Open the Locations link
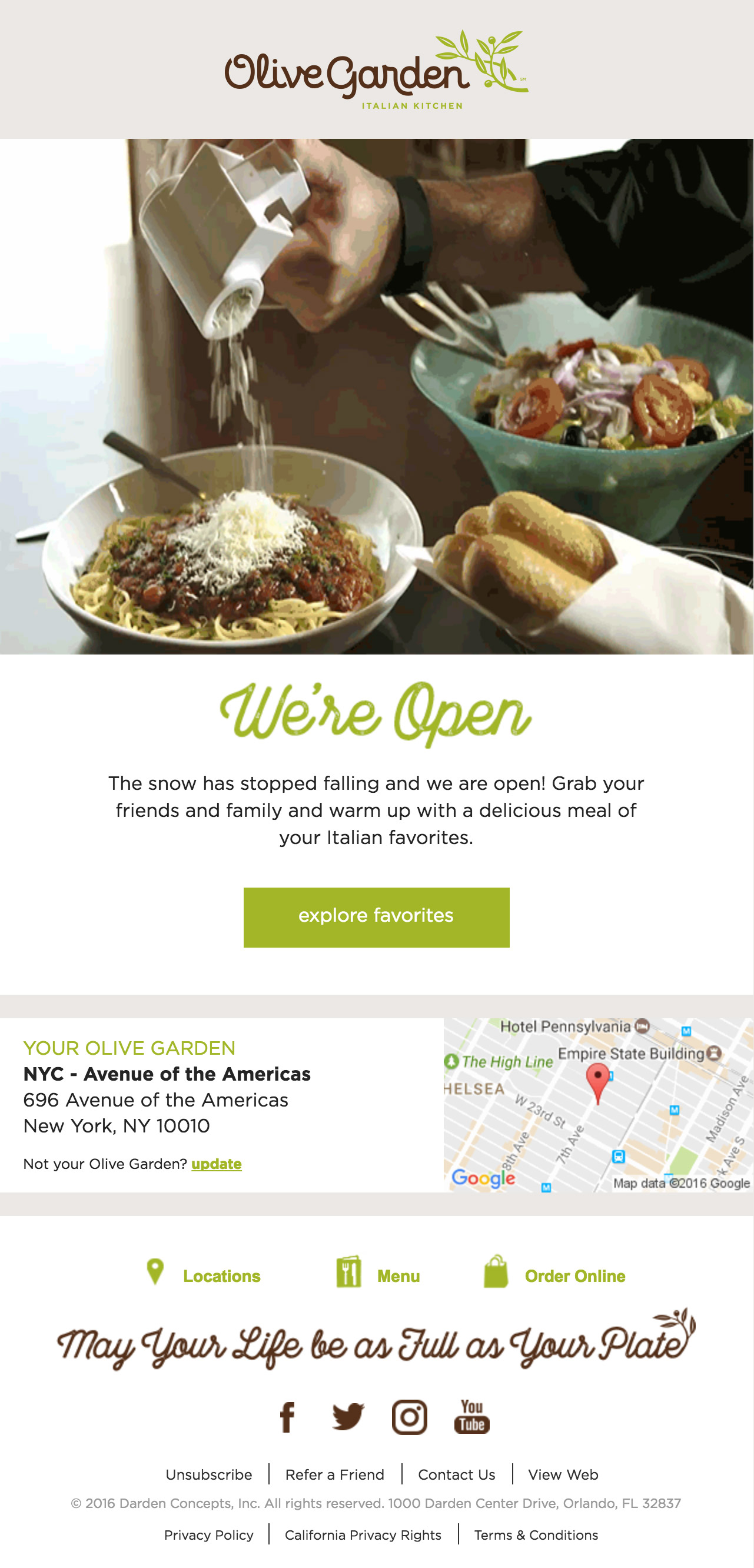Screen dimensions: 754x1568 coord(221,1276)
